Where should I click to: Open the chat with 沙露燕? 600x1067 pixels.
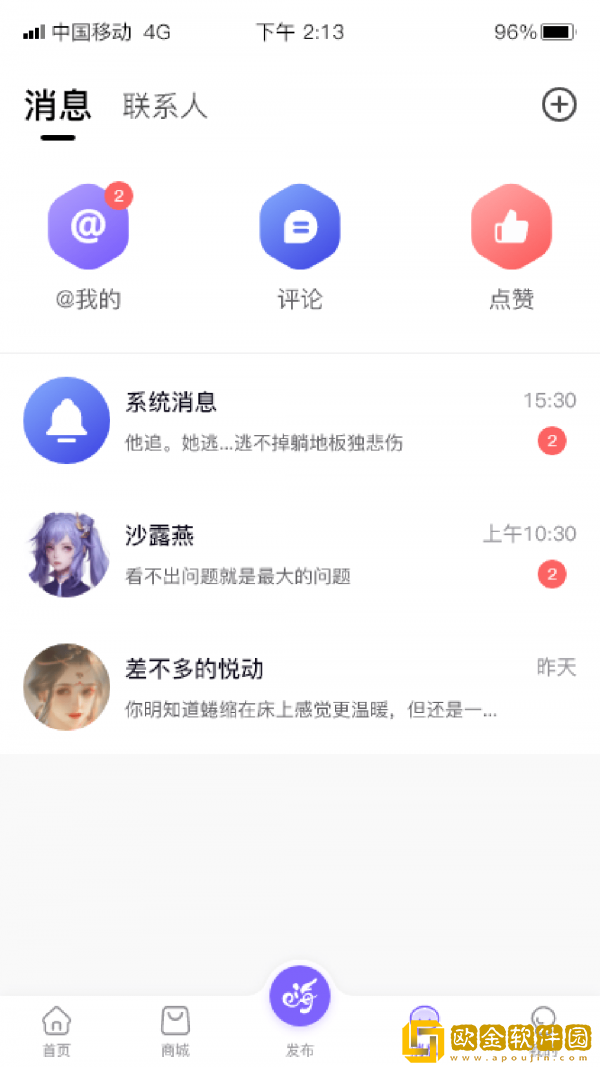[x=300, y=555]
